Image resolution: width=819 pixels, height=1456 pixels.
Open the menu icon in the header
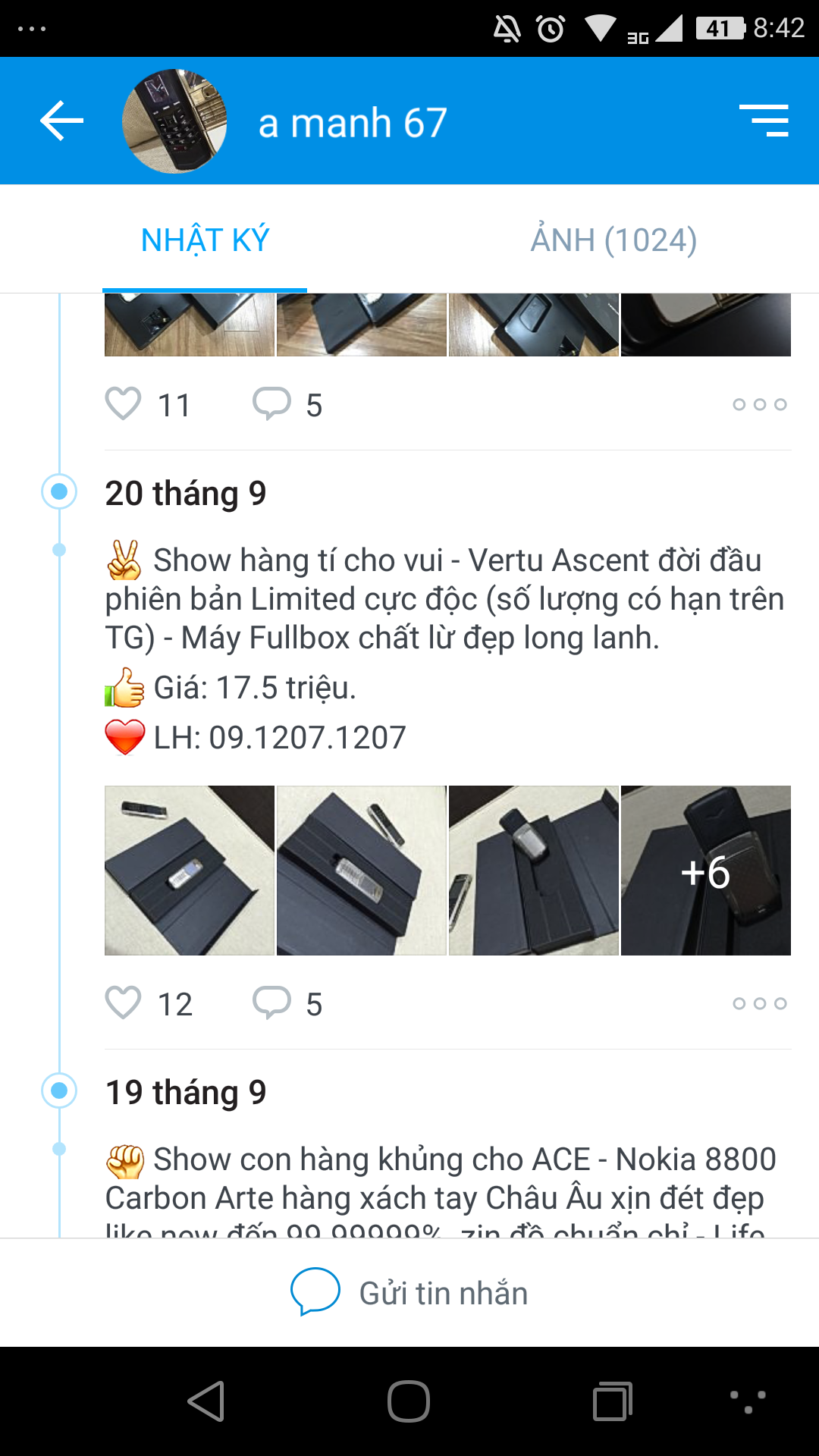pos(764,121)
